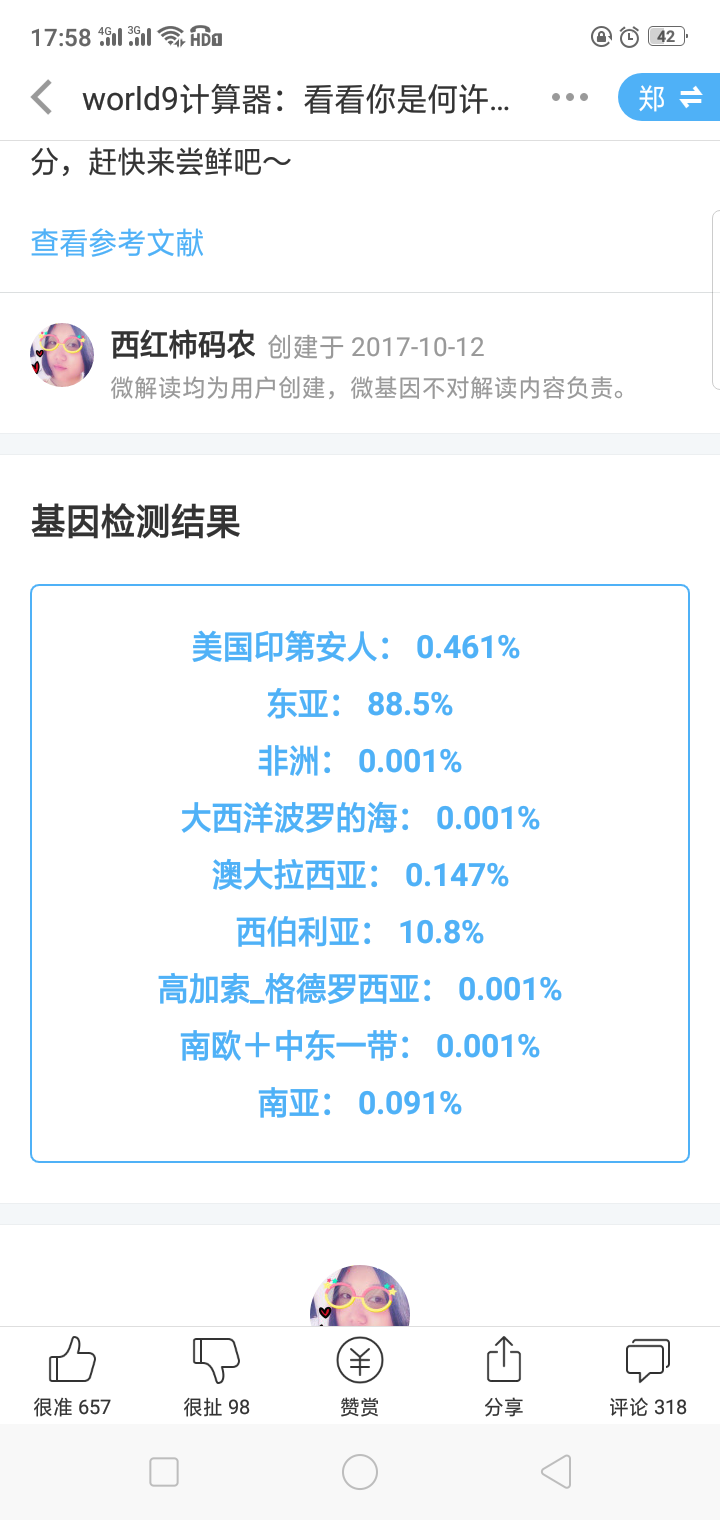Tap system home circle button
Image resolution: width=720 pixels, height=1520 pixels.
(360, 1472)
